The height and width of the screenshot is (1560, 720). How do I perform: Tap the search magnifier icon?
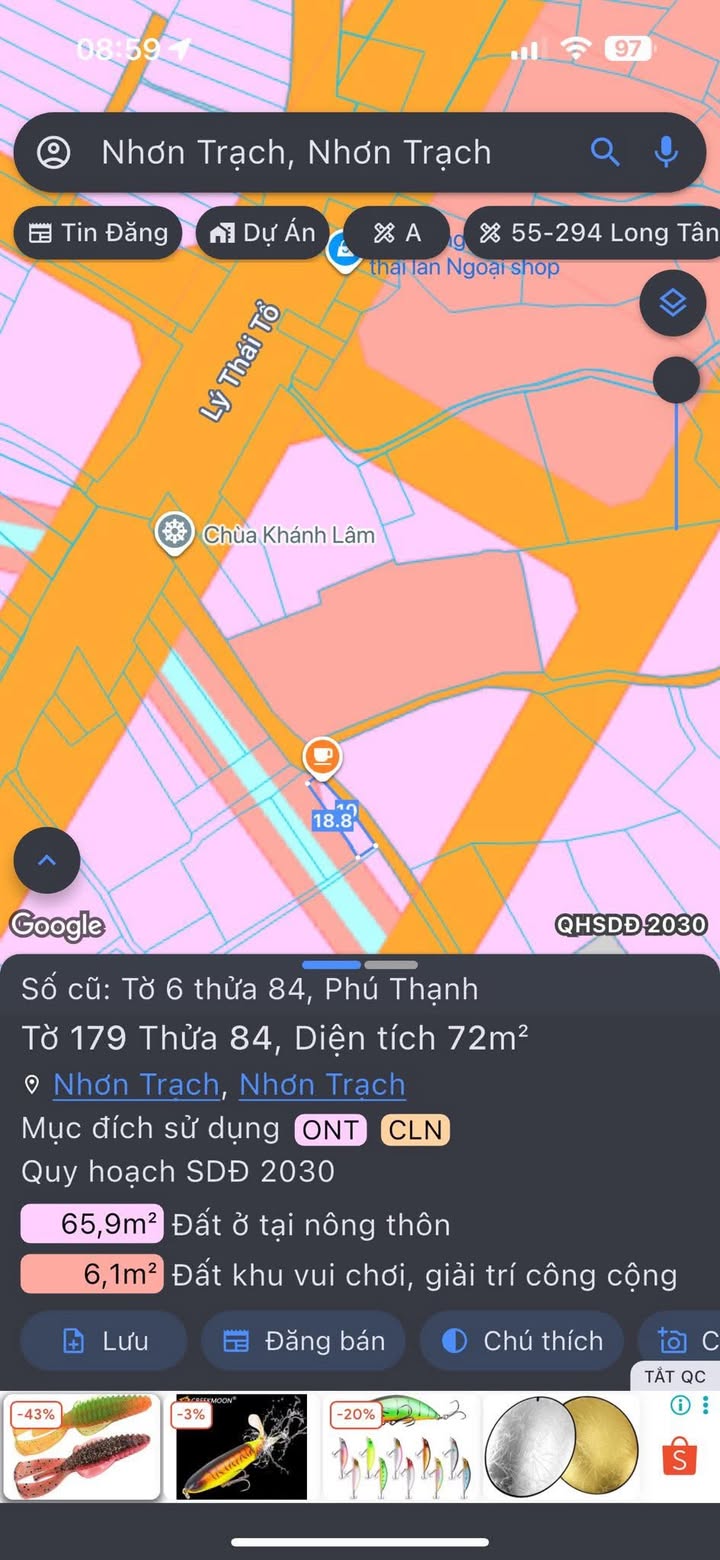click(605, 152)
